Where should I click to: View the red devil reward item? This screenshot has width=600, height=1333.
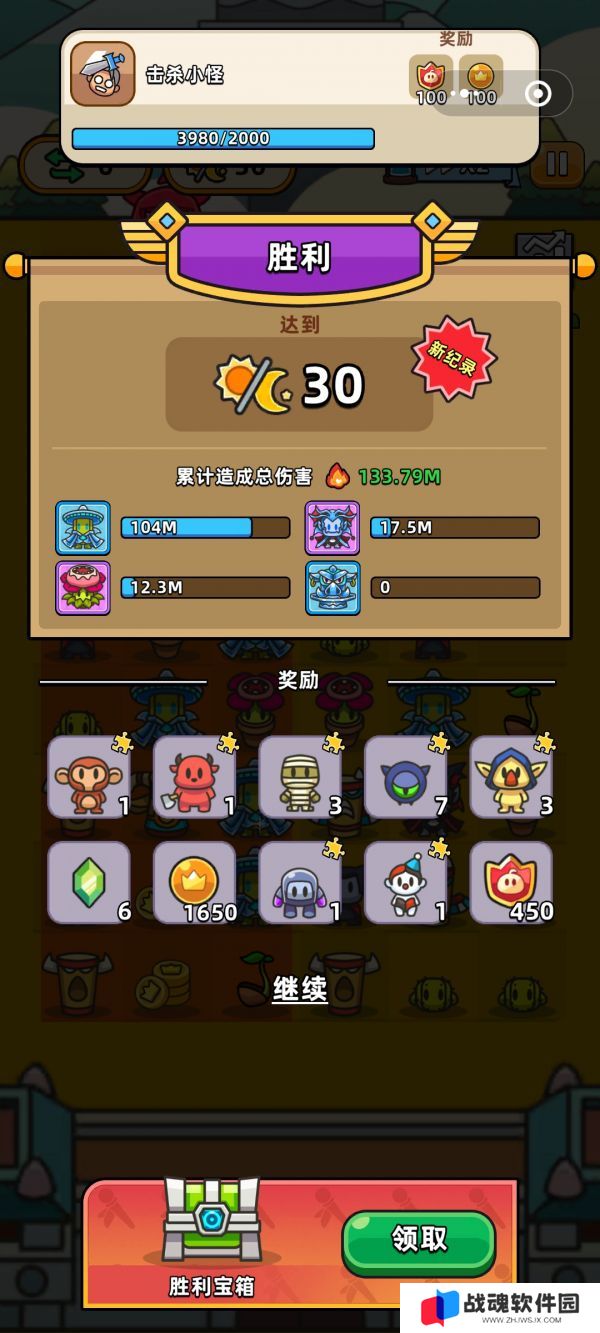point(194,777)
